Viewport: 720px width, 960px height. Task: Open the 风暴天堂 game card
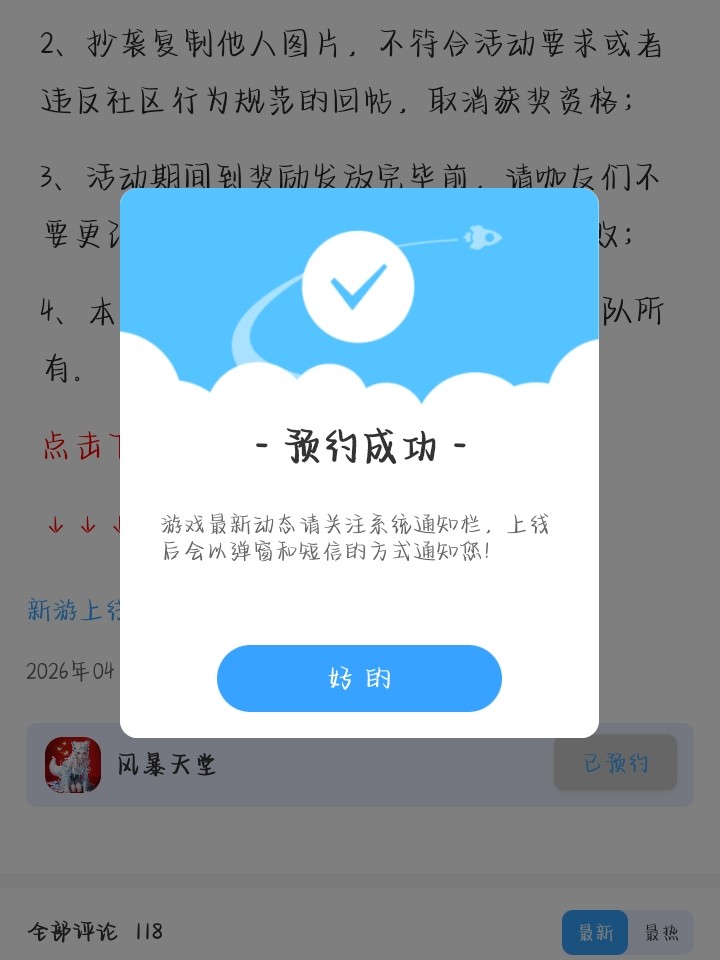click(x=165, y=765)
